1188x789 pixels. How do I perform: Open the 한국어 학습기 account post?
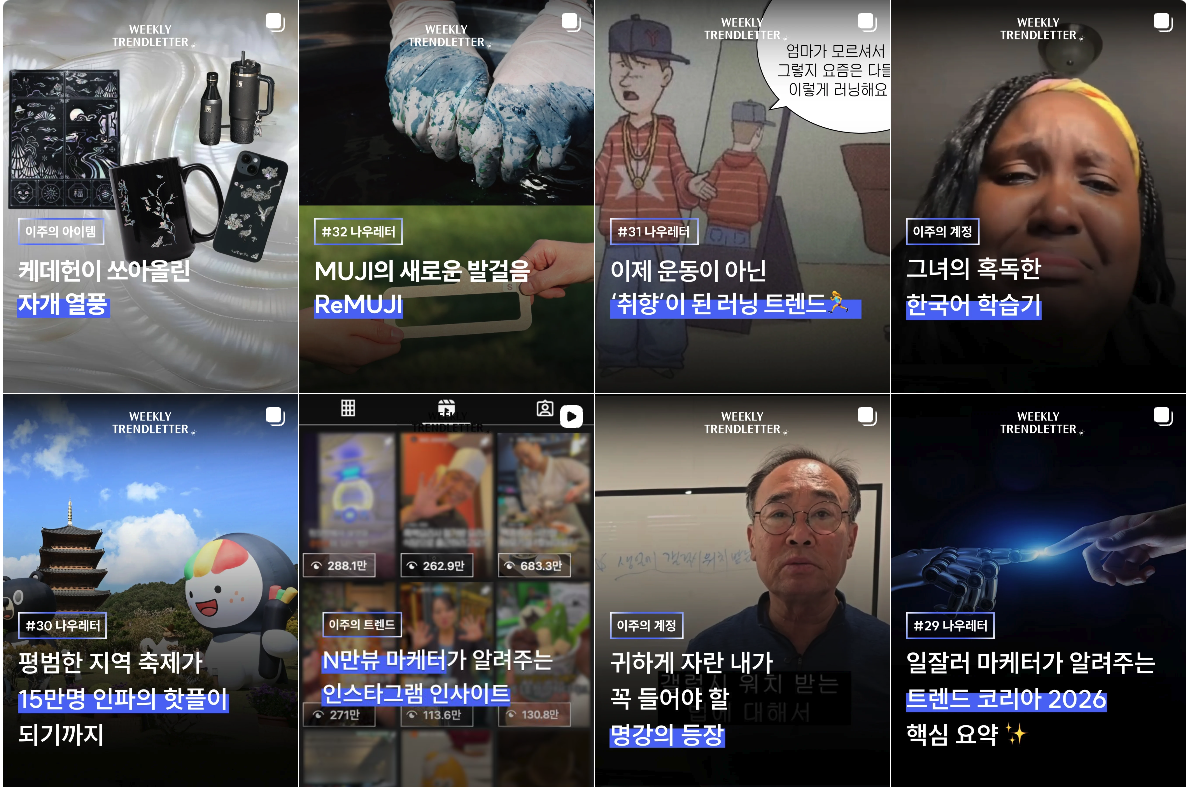pyautogui.click(x=1038, y=196)
